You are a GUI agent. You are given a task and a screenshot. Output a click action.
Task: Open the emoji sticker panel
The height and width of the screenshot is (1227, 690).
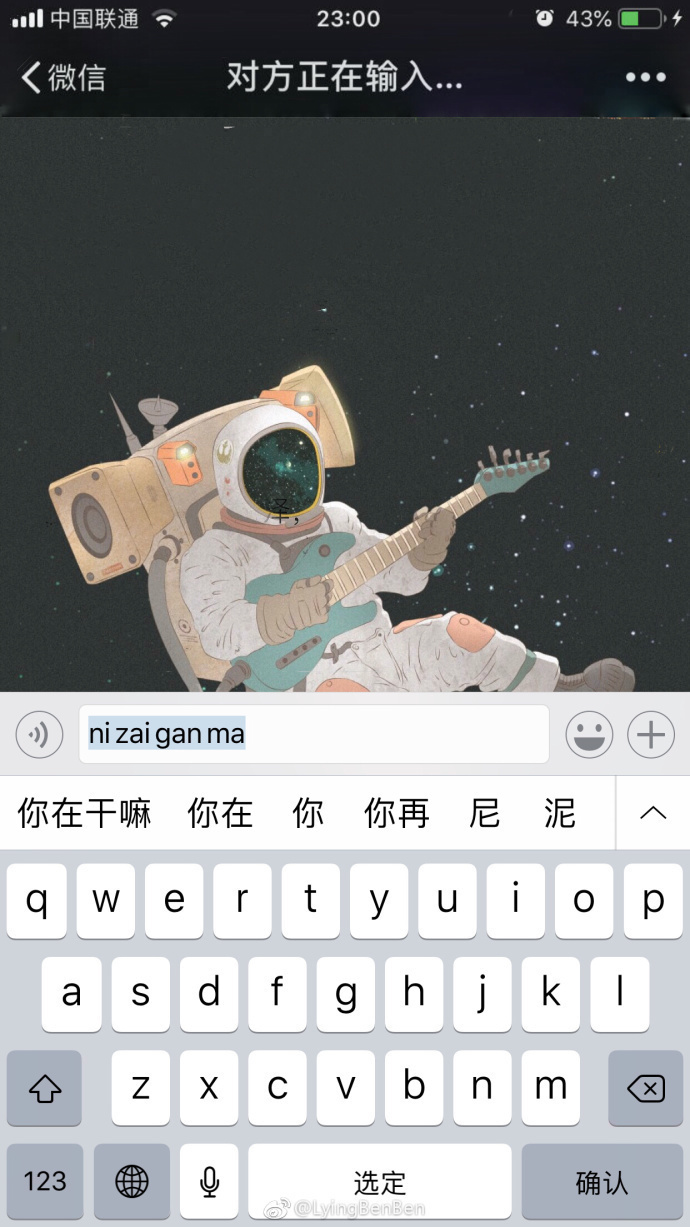coord(589,736)
